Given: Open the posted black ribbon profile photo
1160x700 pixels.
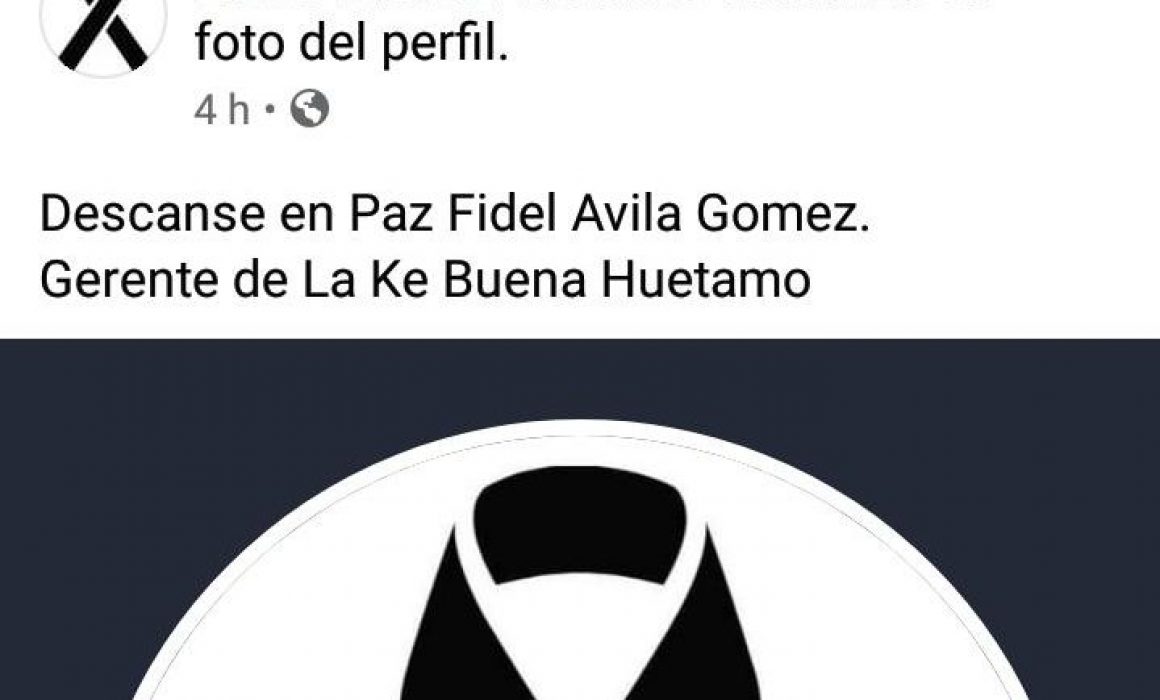Looking at the screenshot, I should pyautogui.click(x=580, y=560).
